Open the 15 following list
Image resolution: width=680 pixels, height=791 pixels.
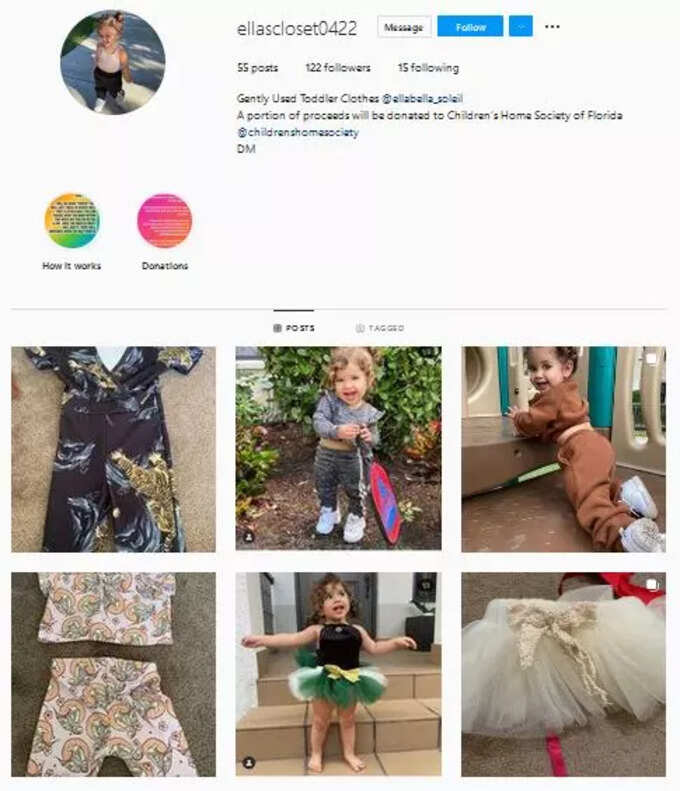coord(428,68)
